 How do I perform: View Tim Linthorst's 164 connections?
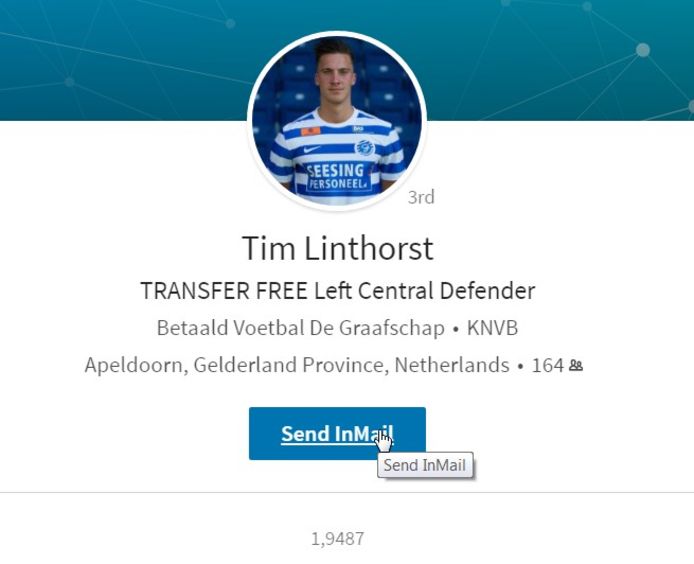point(556,365)
